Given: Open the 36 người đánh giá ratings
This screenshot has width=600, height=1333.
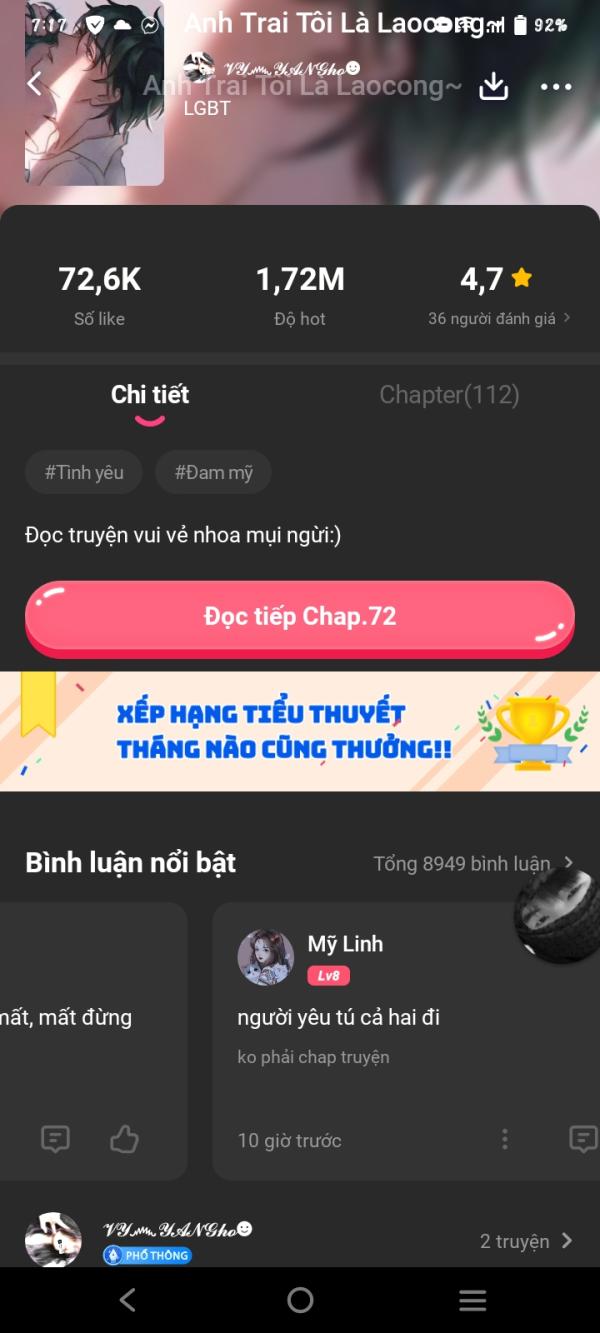Looking at the screenshot, I should pos(499,318).
